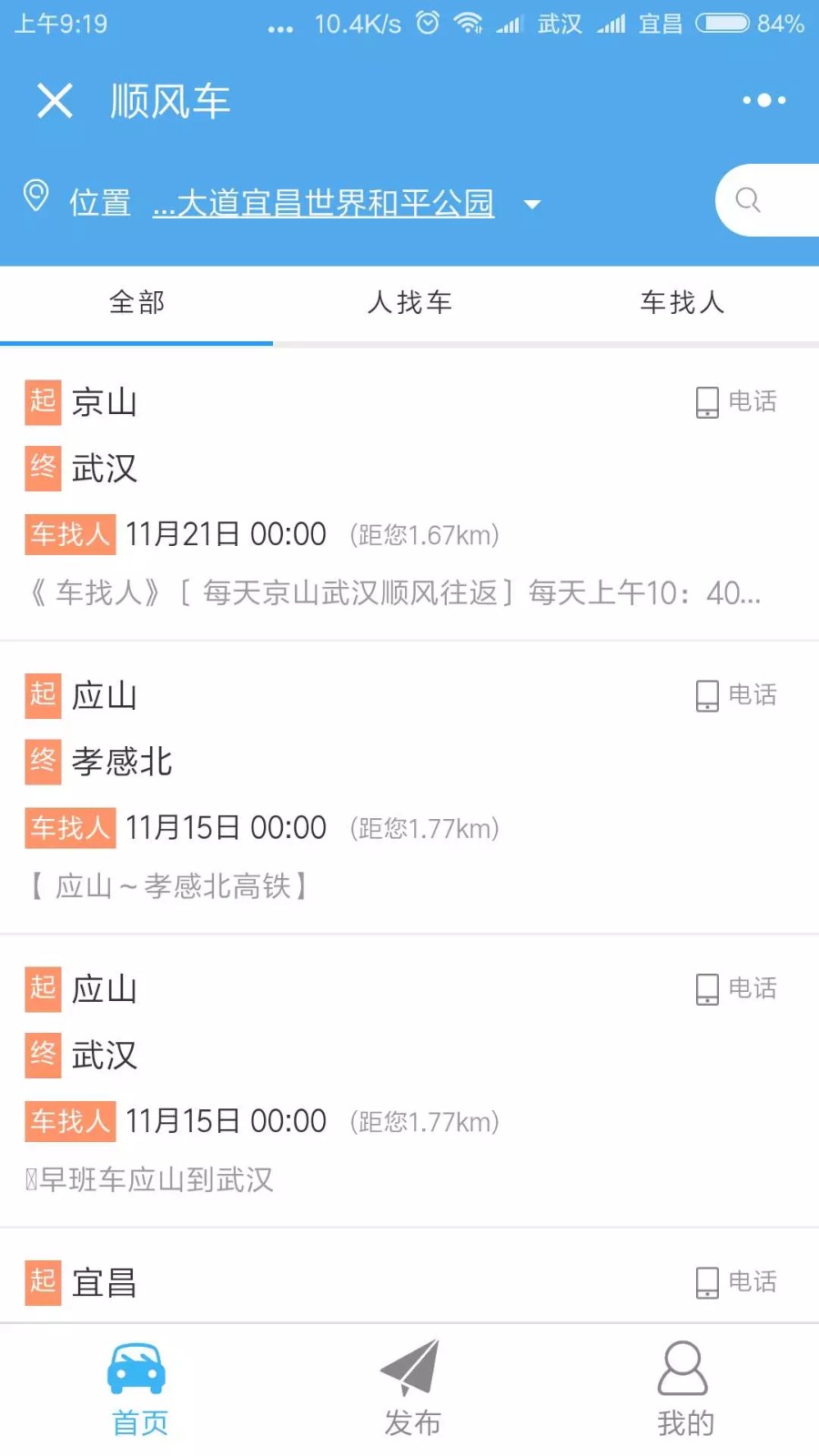Go to the 发布 tab

click(411, 1390)
